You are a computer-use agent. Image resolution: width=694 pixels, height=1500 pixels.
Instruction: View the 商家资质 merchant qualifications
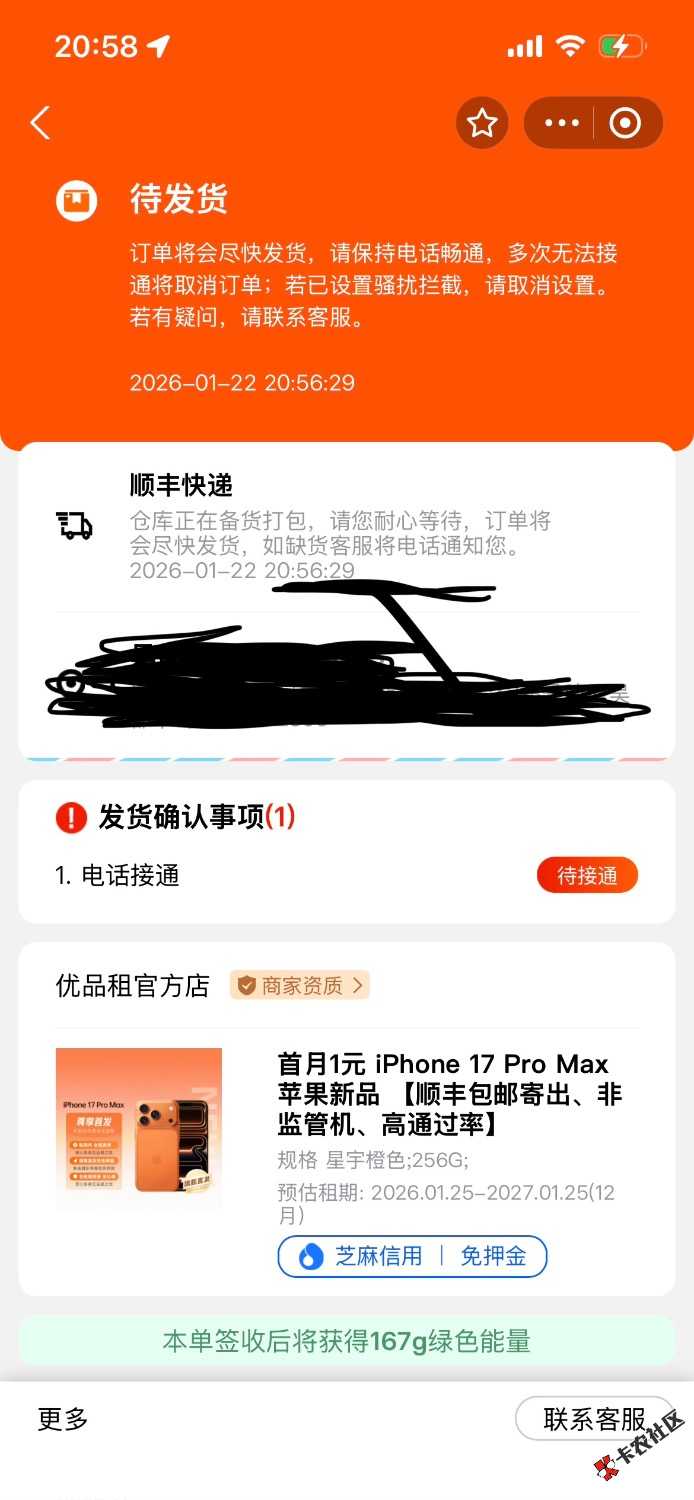(300, 986)
